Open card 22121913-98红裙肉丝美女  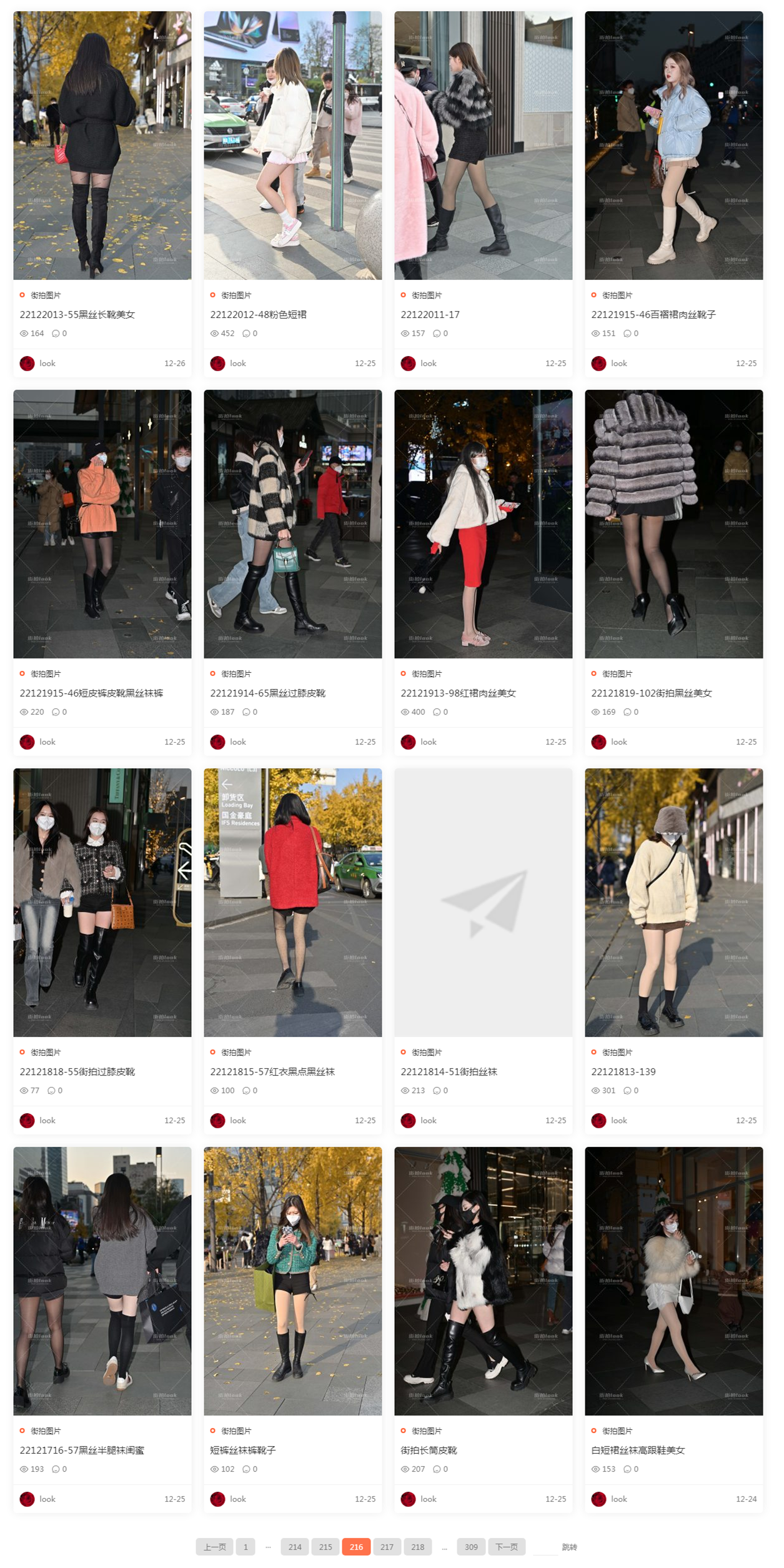click(x=483, y=524)
